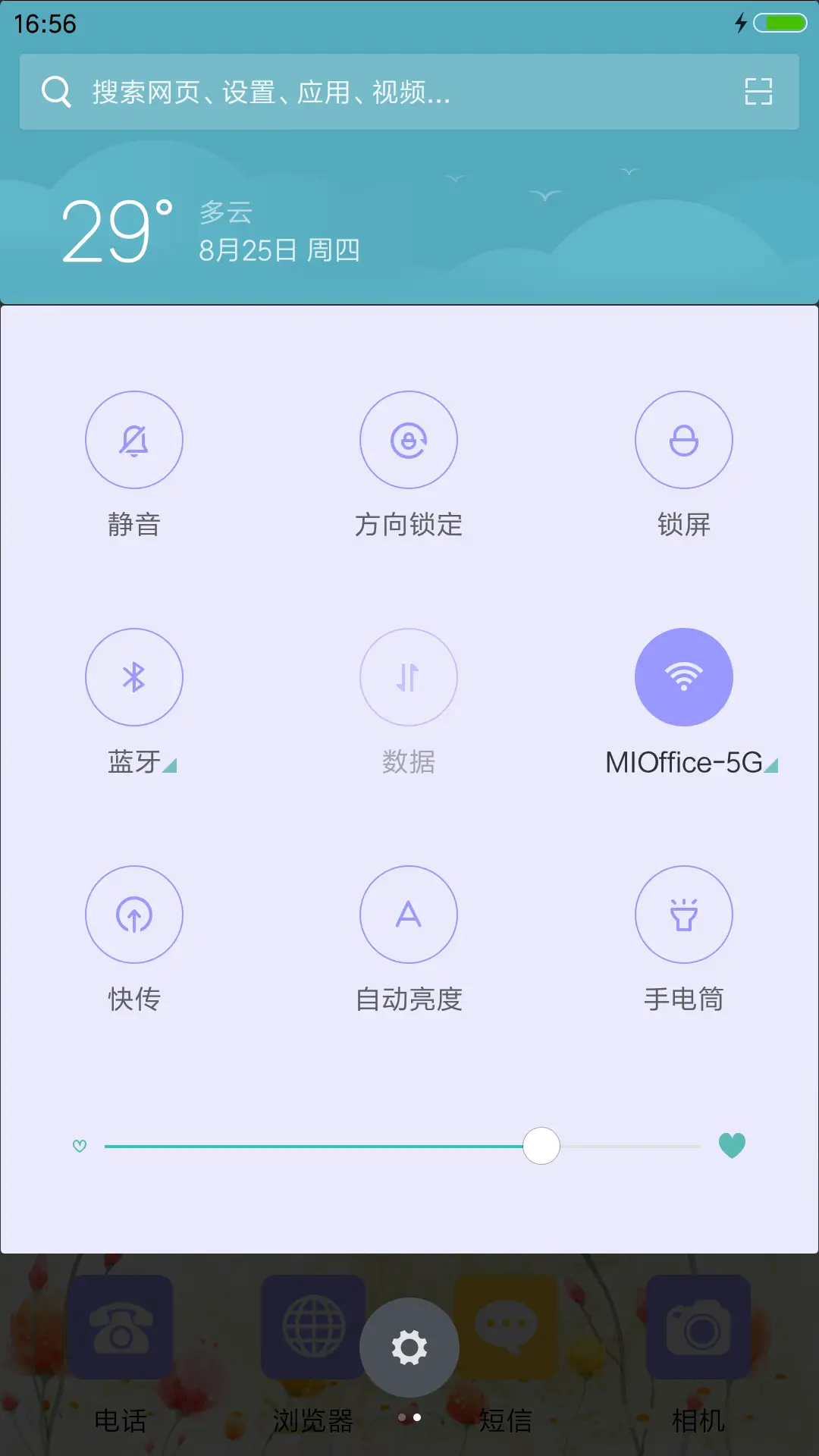
Task: Enable orientation lock
Action: (x=409, y=440)
